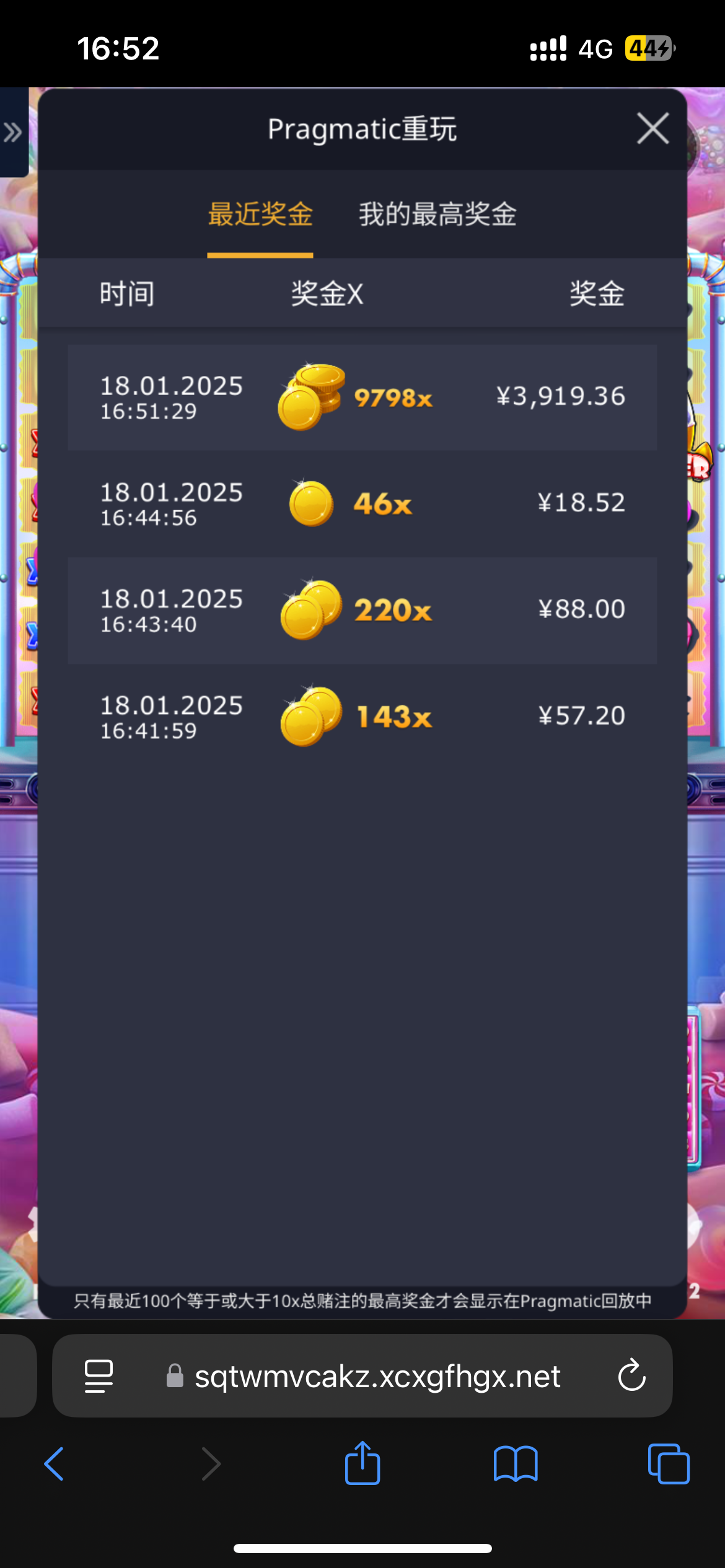Open the replay of the 220x win
This screenshot has height=1568, width=725.
(362, 611)
